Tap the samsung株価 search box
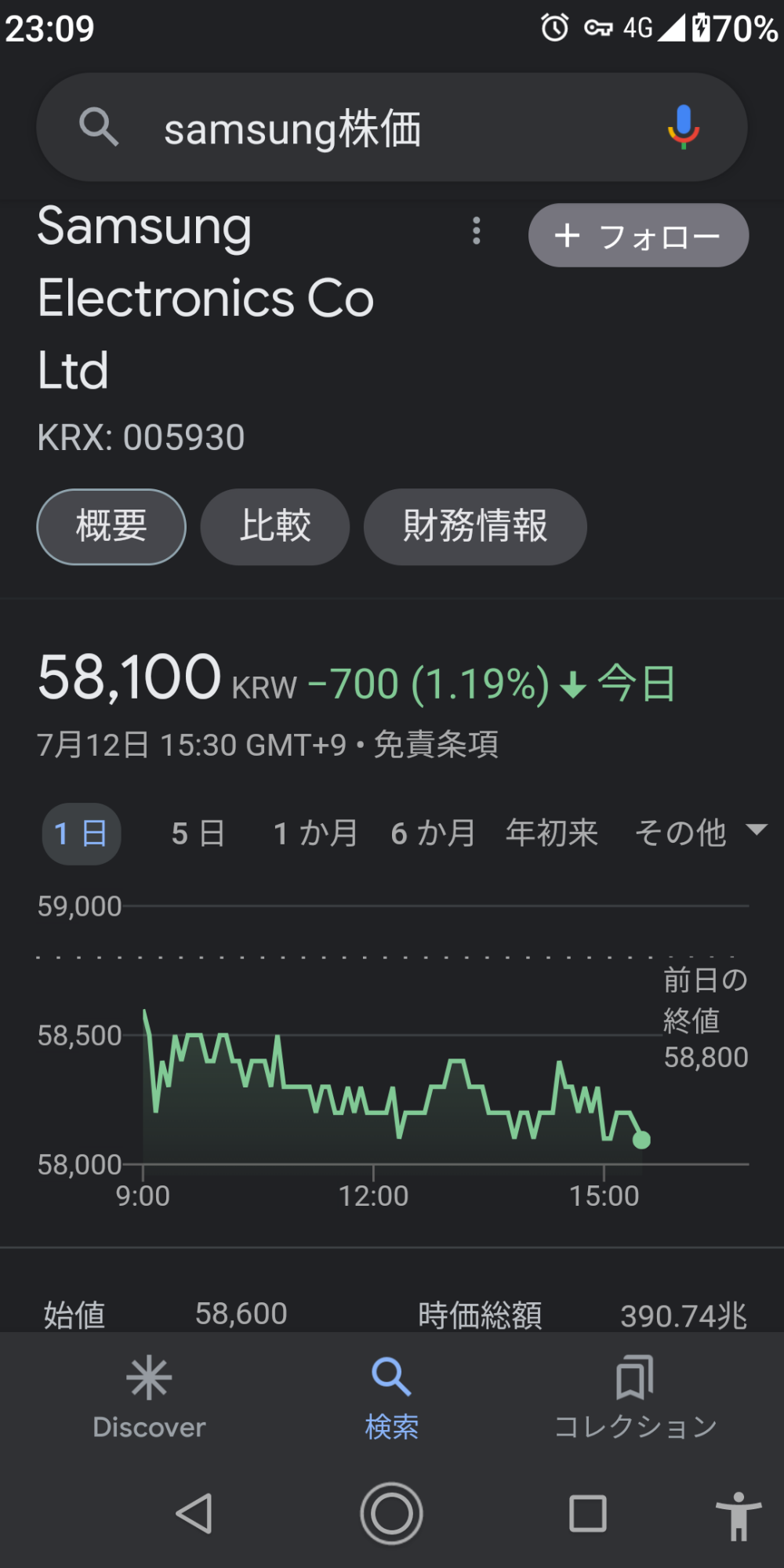 pyautogui.click(x=376, y=128)
